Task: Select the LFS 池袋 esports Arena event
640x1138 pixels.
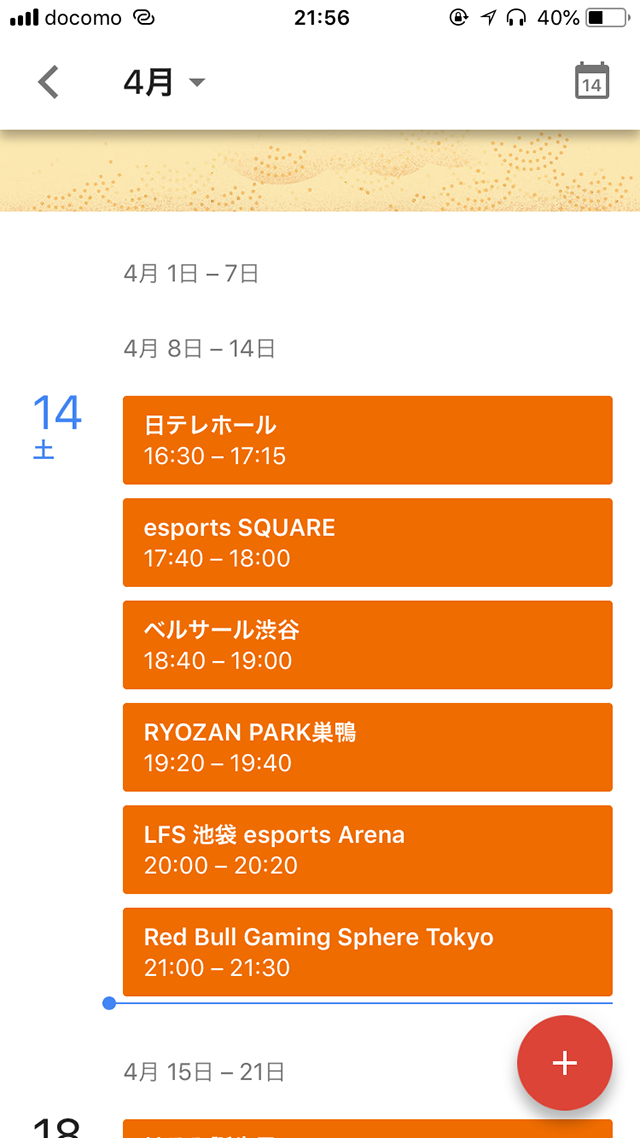Action: [x=368, y=849]
